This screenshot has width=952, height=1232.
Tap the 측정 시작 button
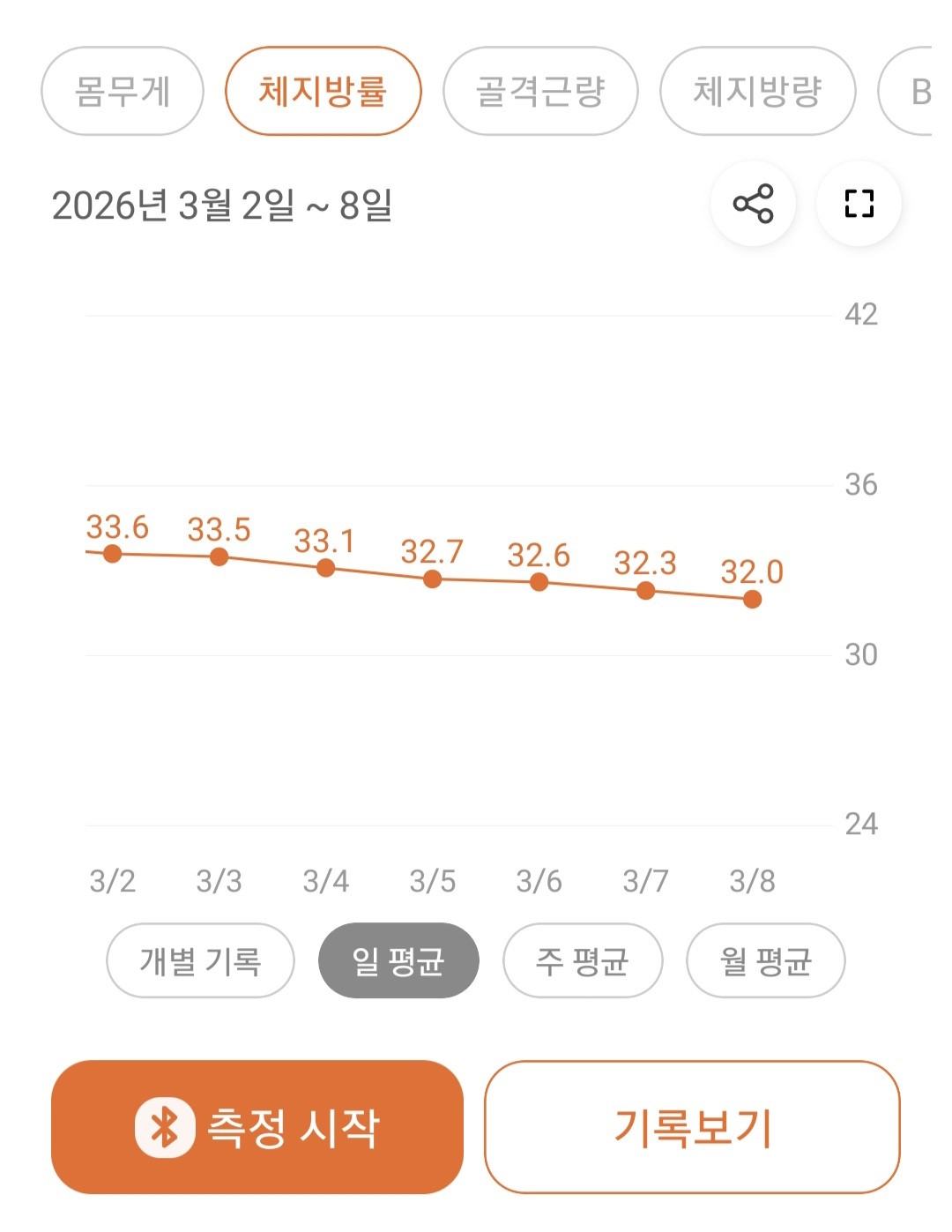(x=257, y=1127)
